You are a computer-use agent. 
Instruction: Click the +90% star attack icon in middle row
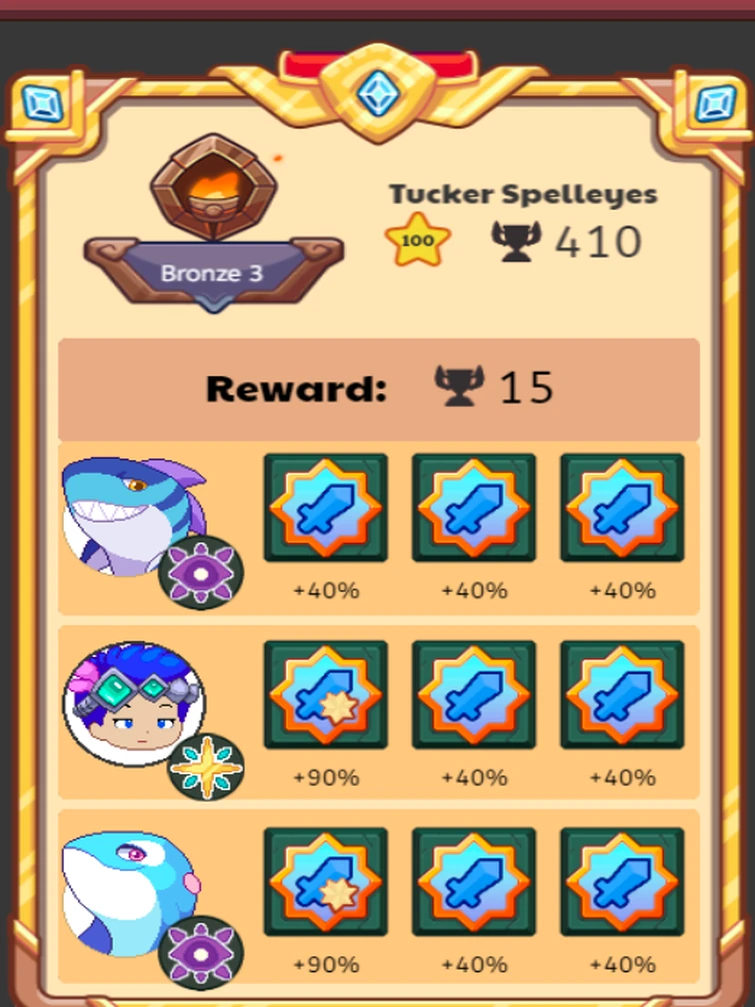click(325, 695)
